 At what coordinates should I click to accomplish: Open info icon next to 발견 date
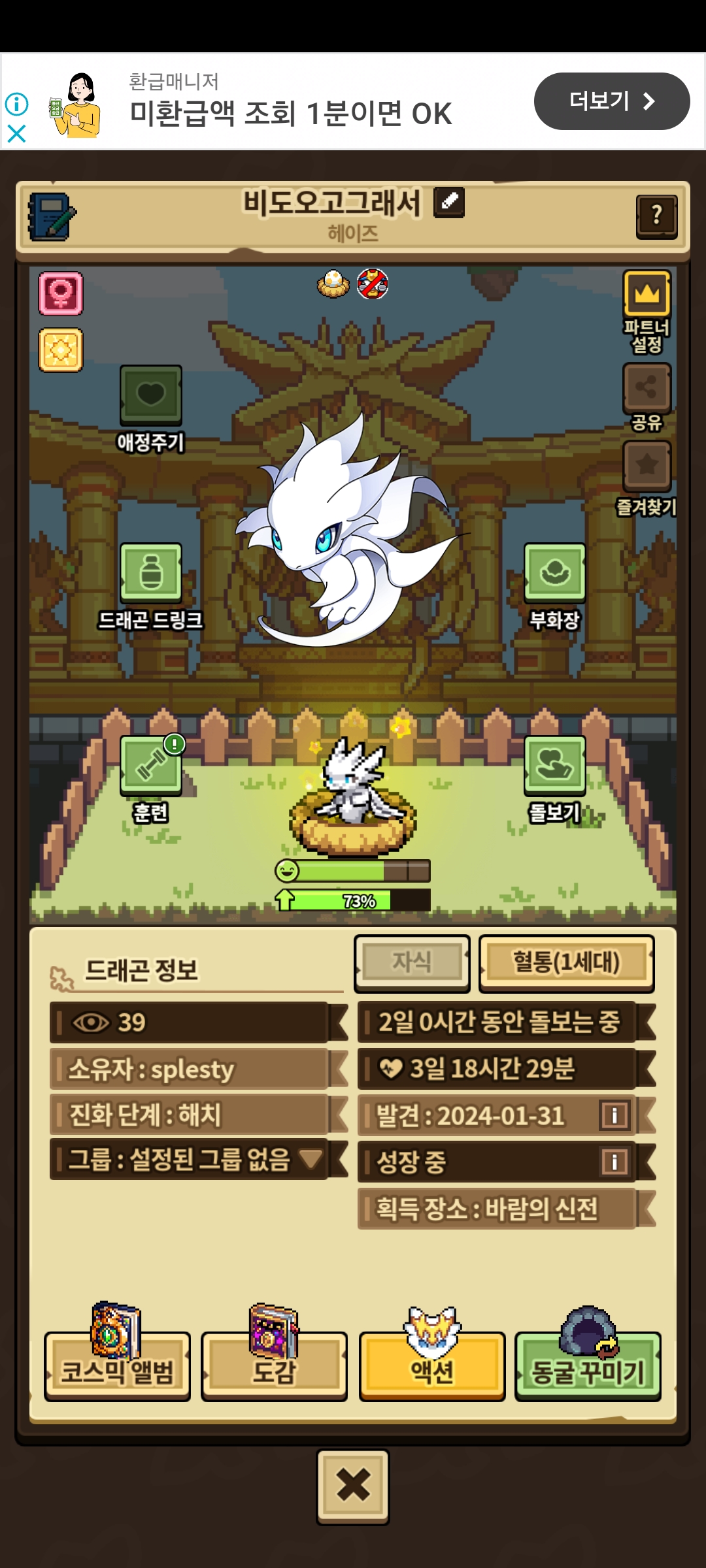tap(614, 1115)
